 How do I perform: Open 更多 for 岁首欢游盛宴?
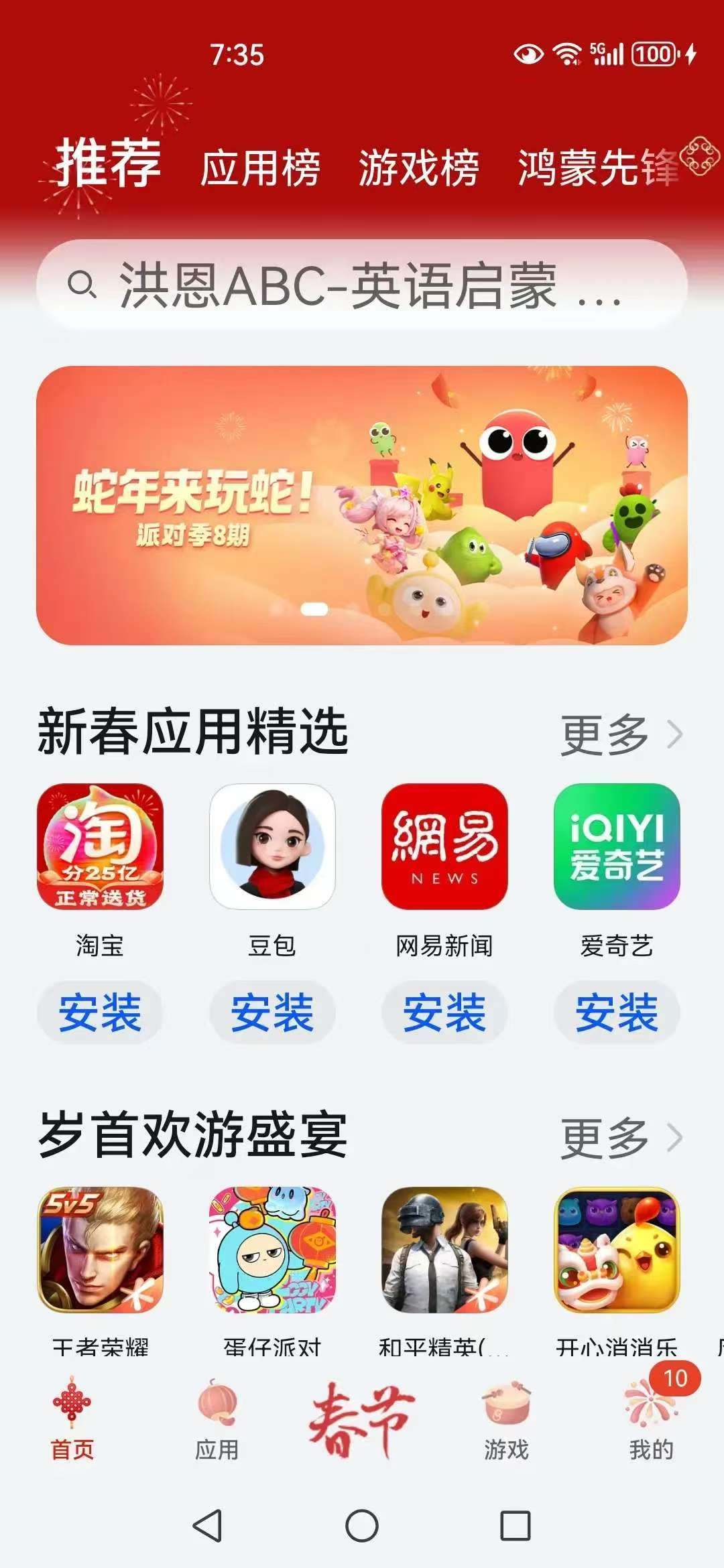(621, 1138)
